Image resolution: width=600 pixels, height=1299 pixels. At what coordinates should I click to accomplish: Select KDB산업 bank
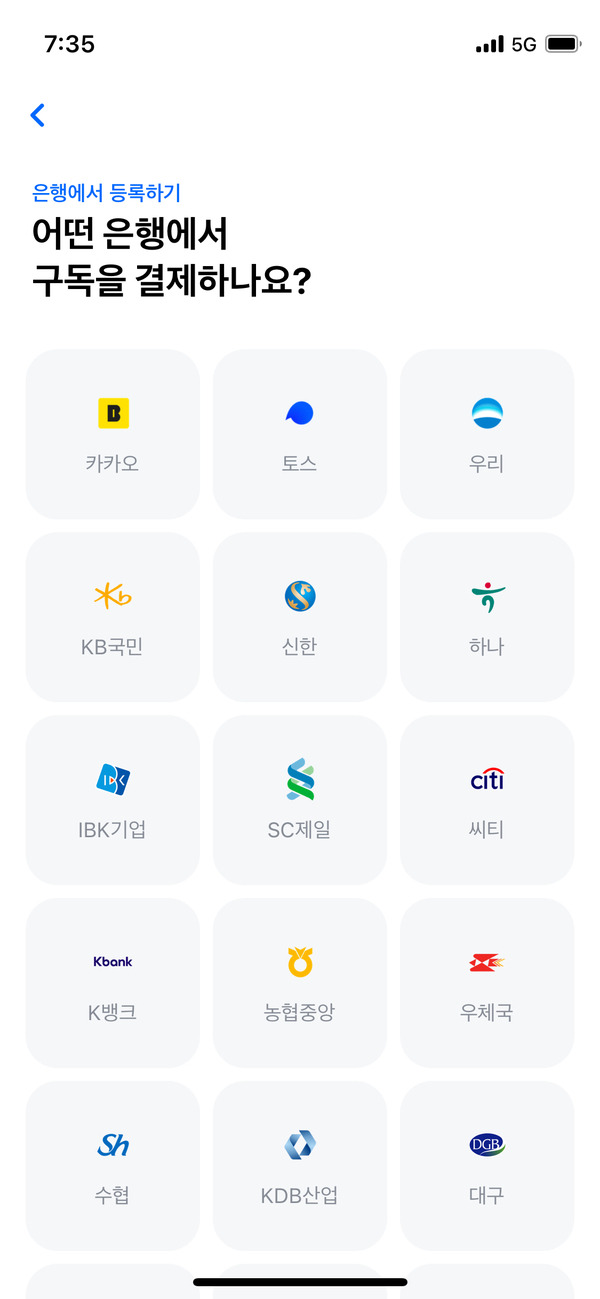click(299, 1166)
